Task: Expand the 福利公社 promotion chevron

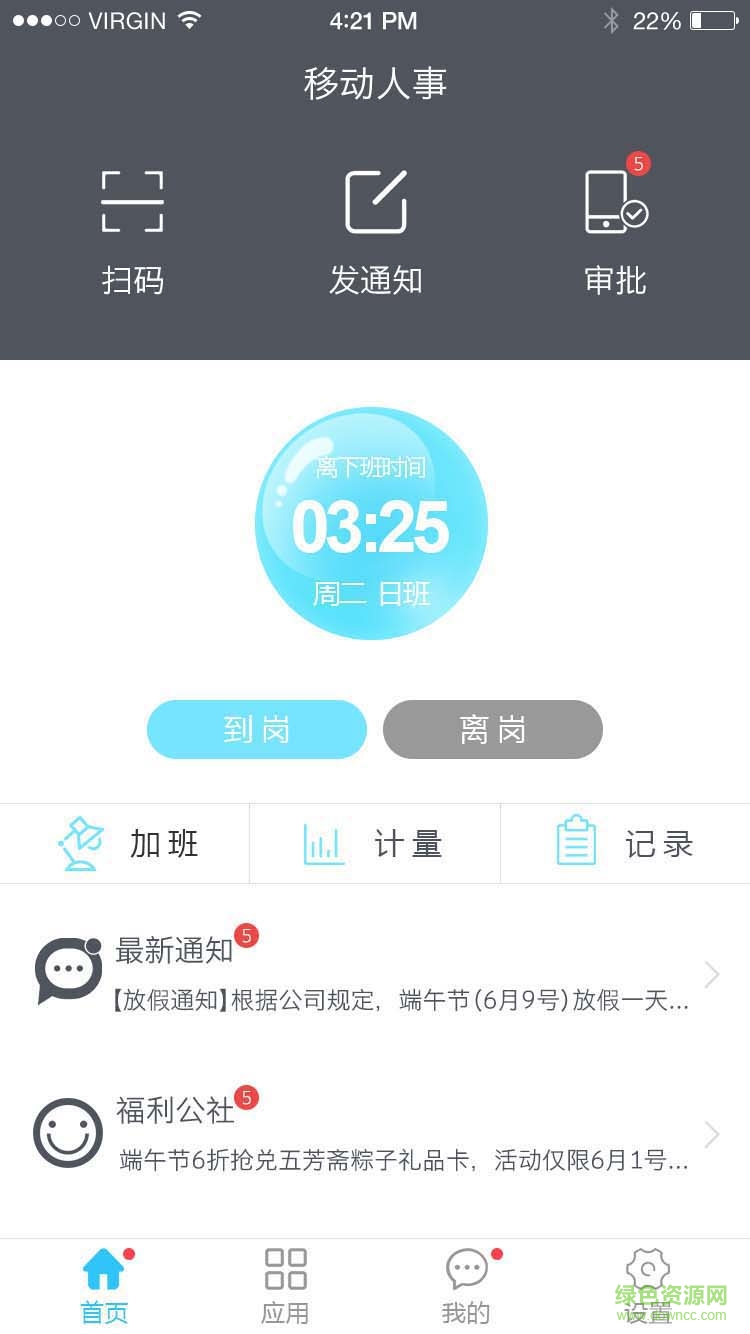Action: pyautogui.click(x=711, y=1134)
